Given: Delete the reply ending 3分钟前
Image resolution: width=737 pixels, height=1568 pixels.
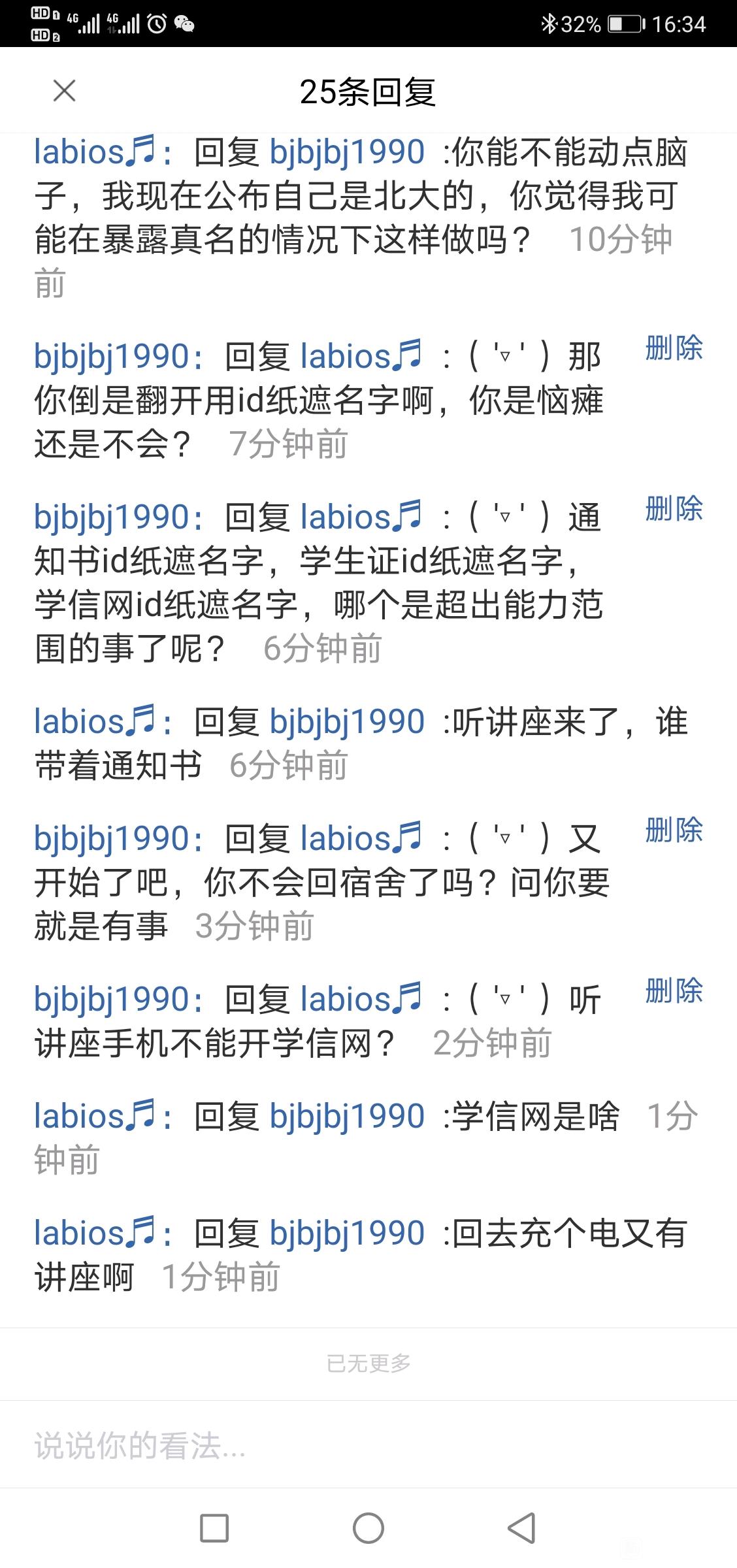Looking at the screenshot, I should pyautogui.click(x=674, y=830).
